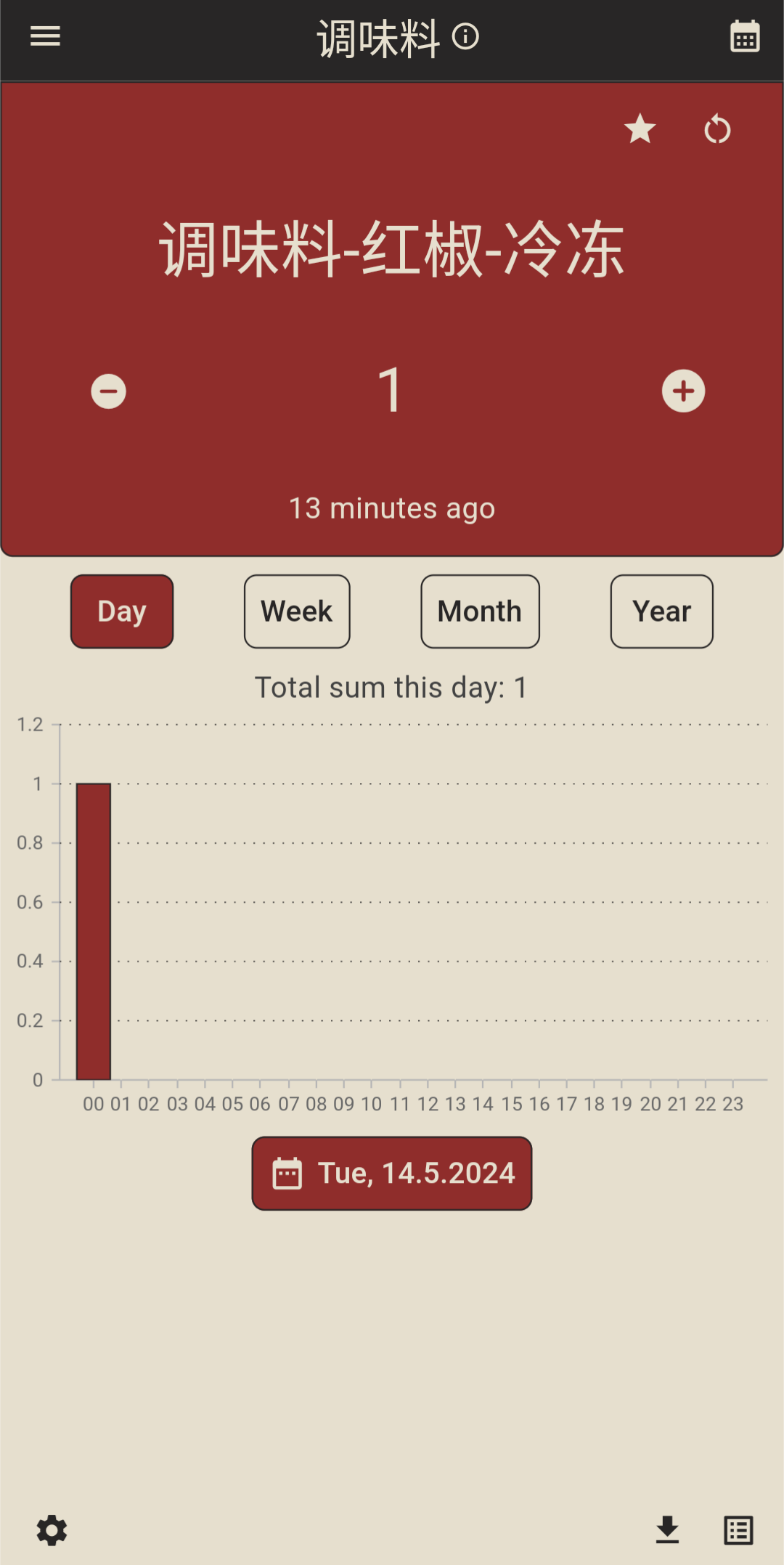Viewport: 784px width, 1565px height.
Task: Open the hamburger drawer menu
Action: [x=45, y=36]
